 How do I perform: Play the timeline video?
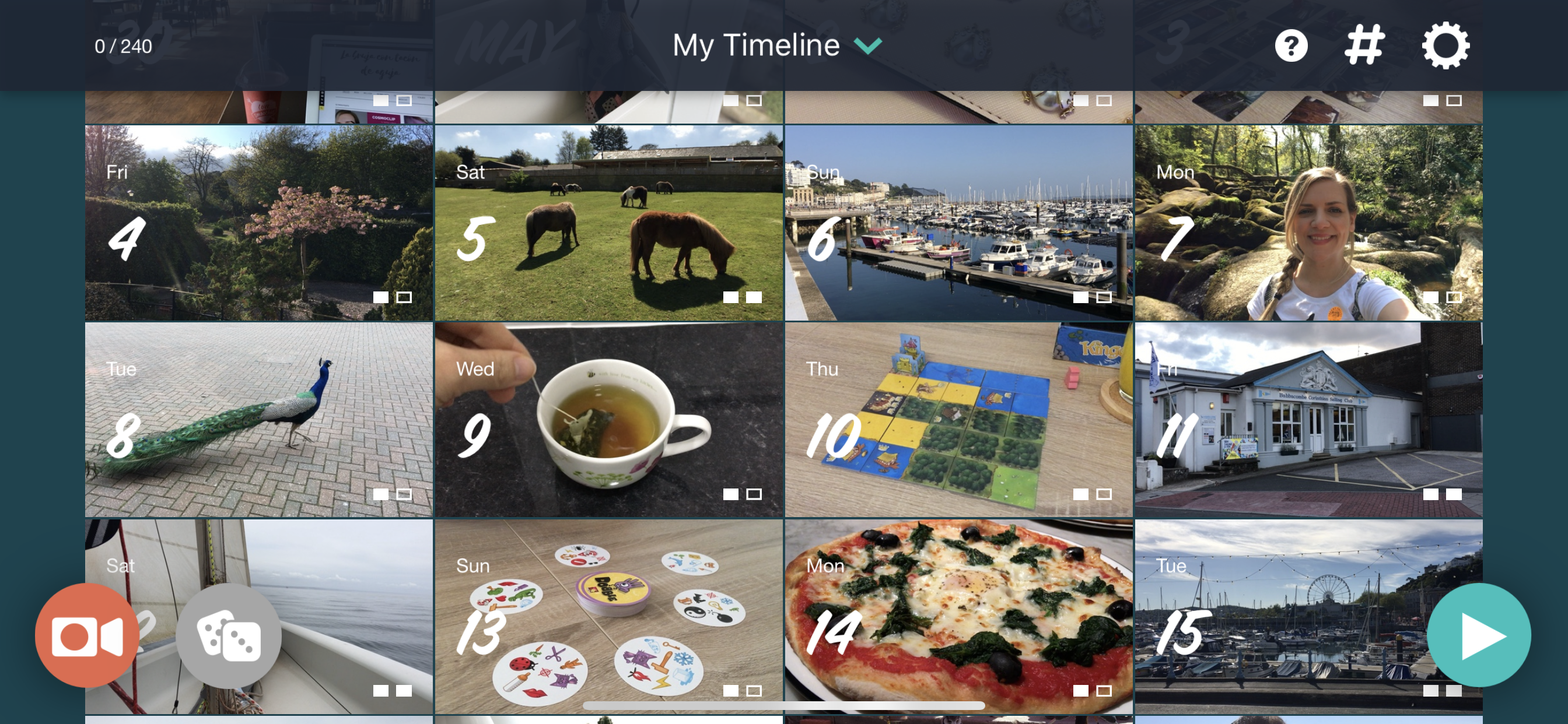pyautogui.click(x=1478, y=636)
